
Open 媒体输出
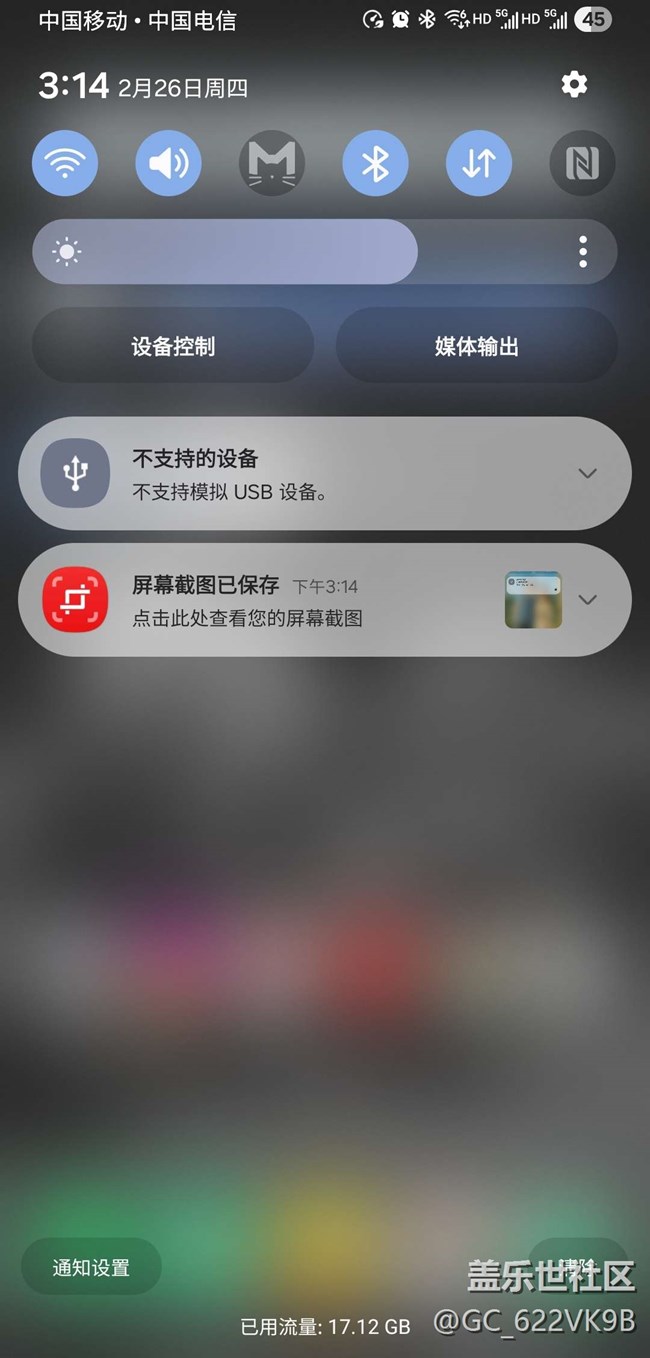click(x=476, y=346)
